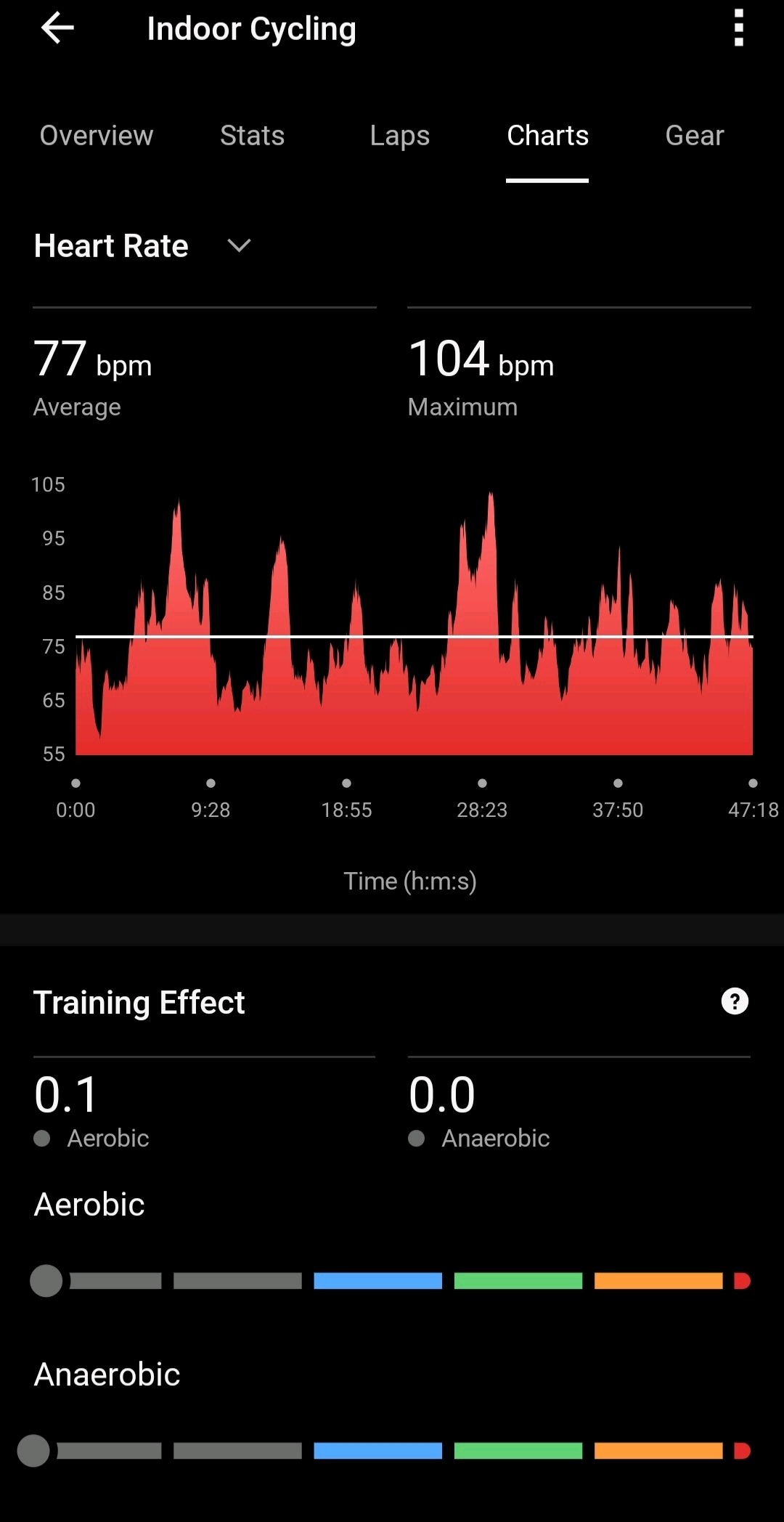
Task: View the Gear tab
Action: 695,136
